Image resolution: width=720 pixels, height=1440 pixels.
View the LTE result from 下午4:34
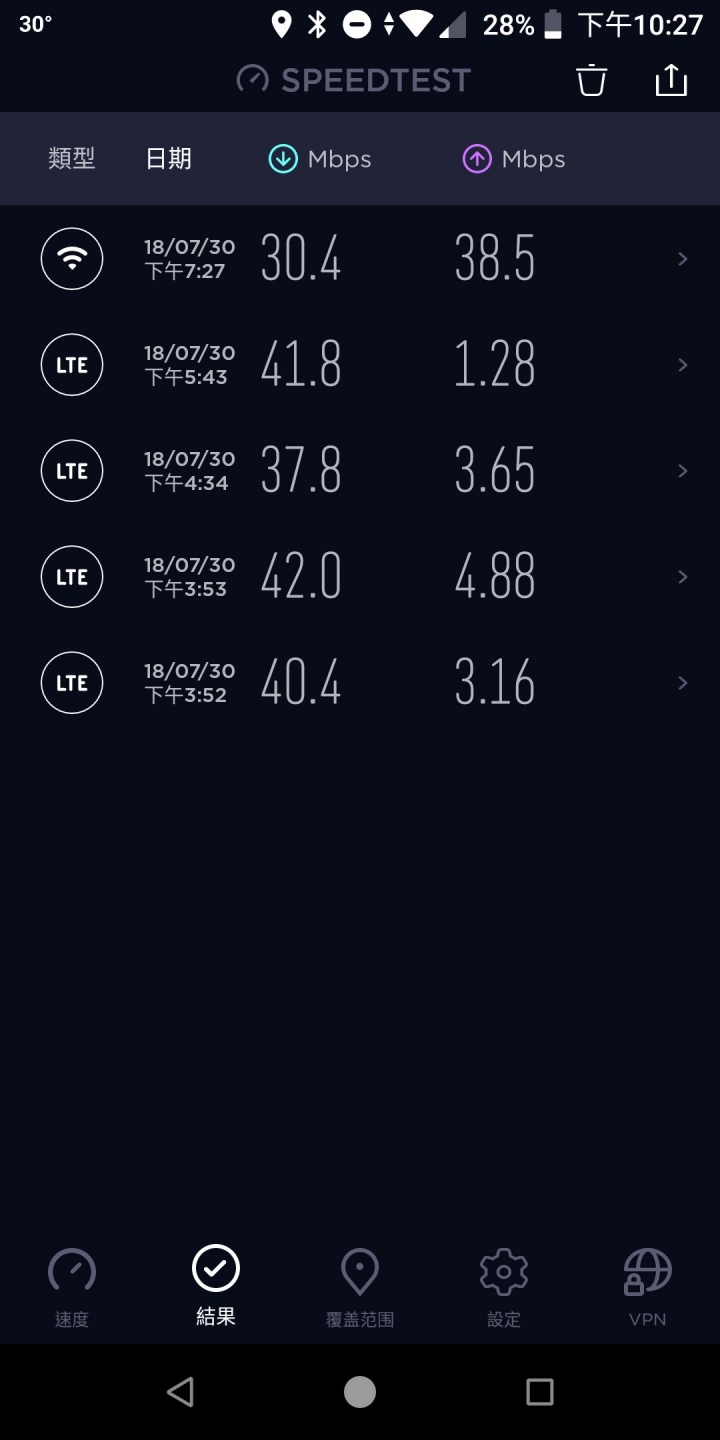tap(360, 471)
